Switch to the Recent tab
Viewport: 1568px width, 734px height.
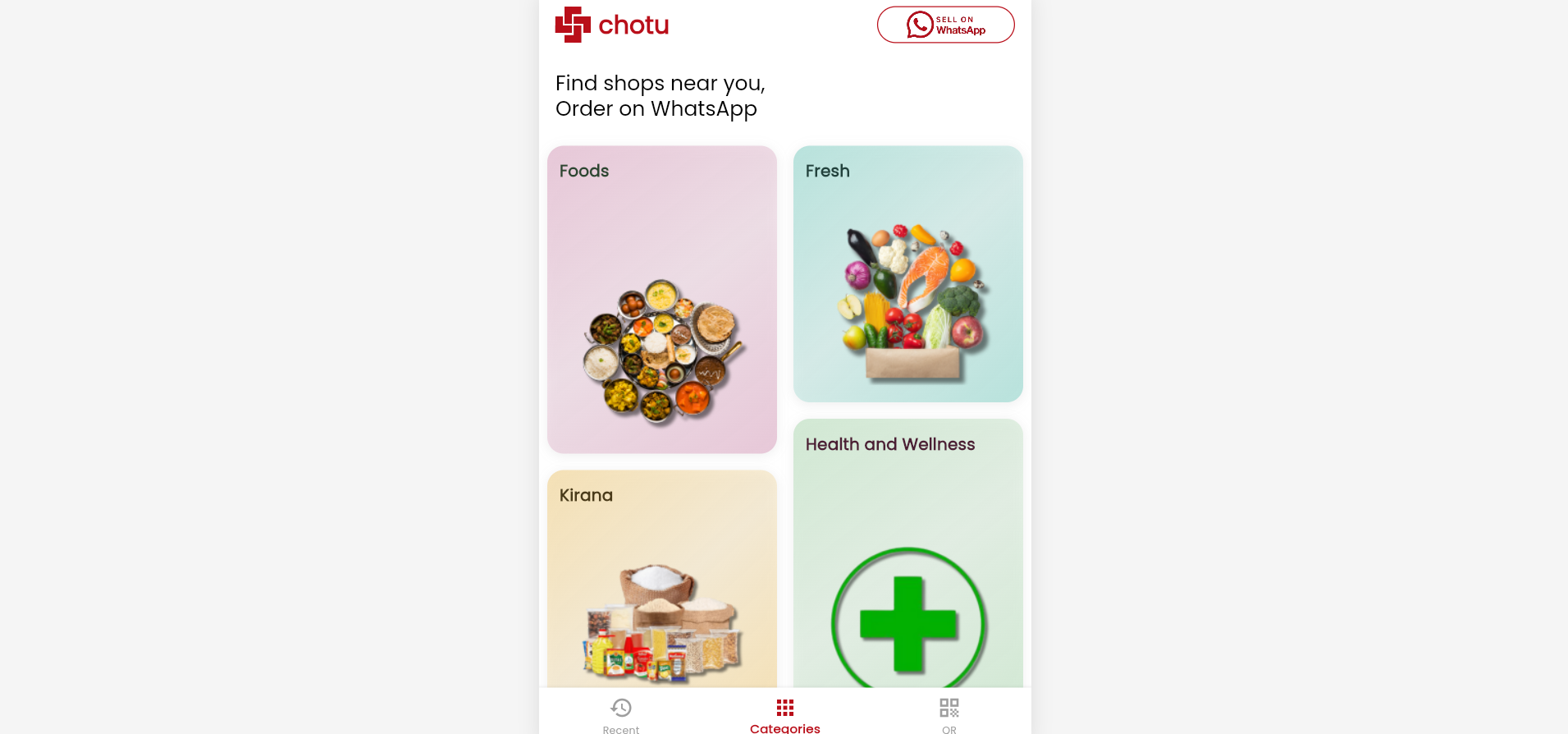pyautogui.click(x=621, y=714)
